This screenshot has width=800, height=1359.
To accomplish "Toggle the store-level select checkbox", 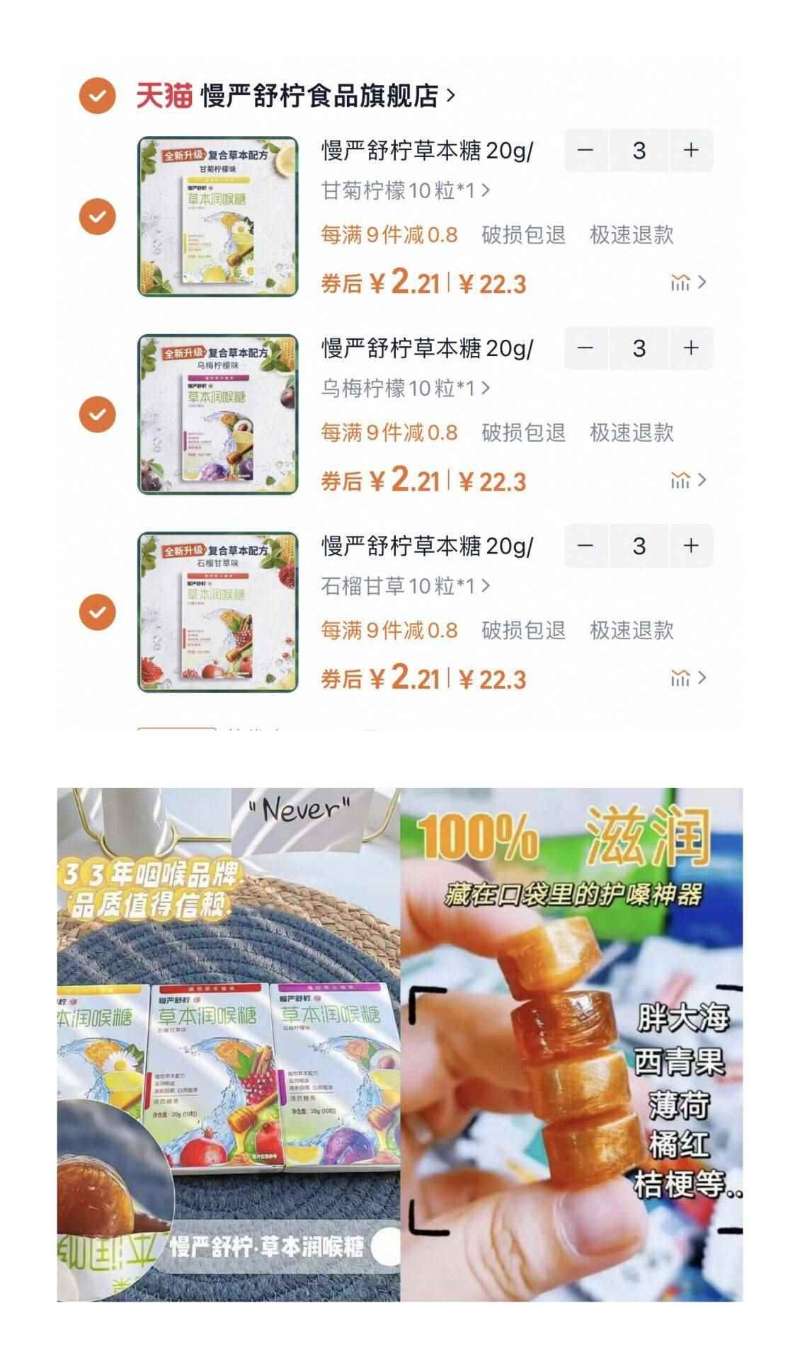I will pyautogui.click(x=95, y=93).
